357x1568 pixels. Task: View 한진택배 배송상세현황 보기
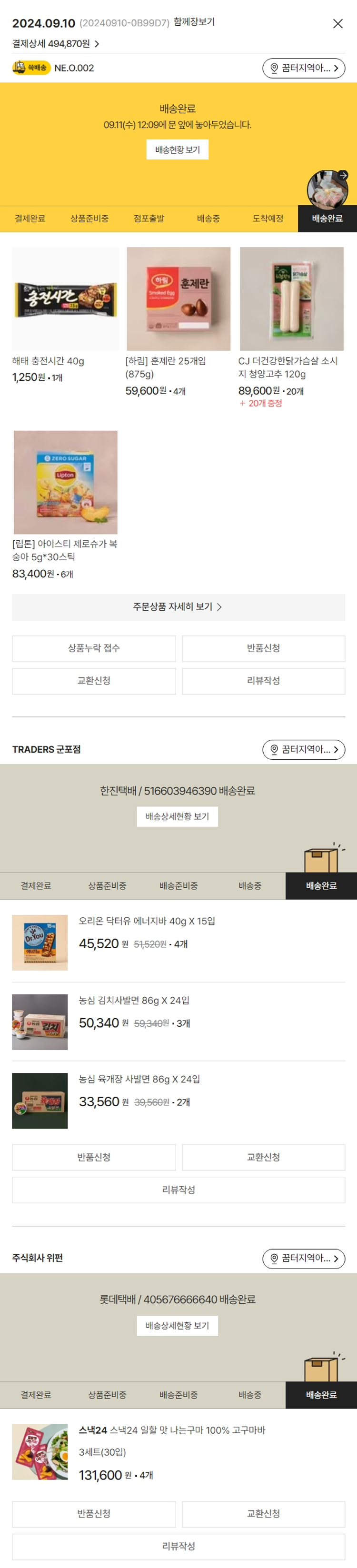tap(177, 816)
